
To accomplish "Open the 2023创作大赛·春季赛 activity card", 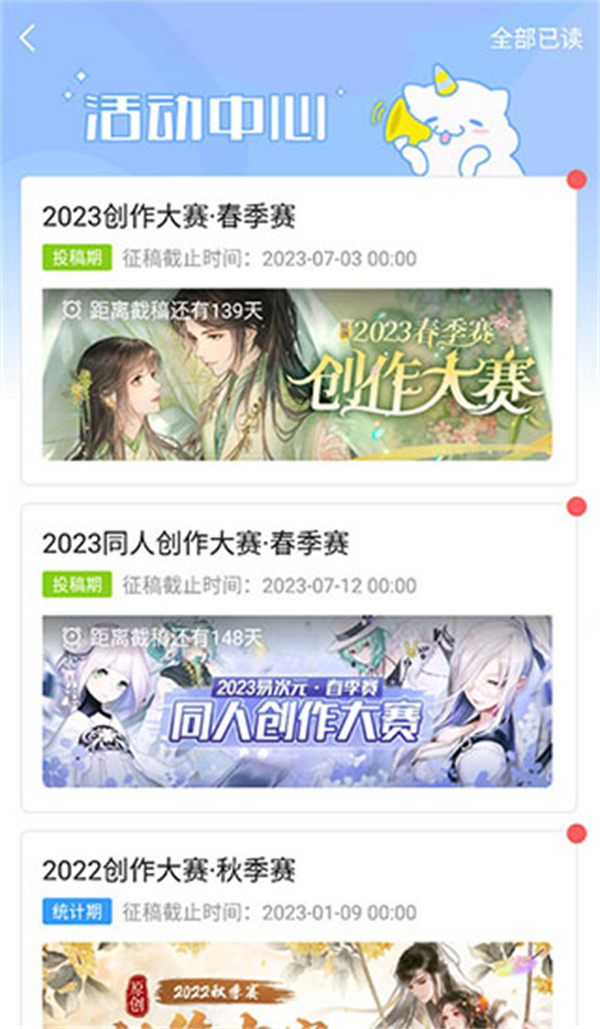I will coord(298,330).
